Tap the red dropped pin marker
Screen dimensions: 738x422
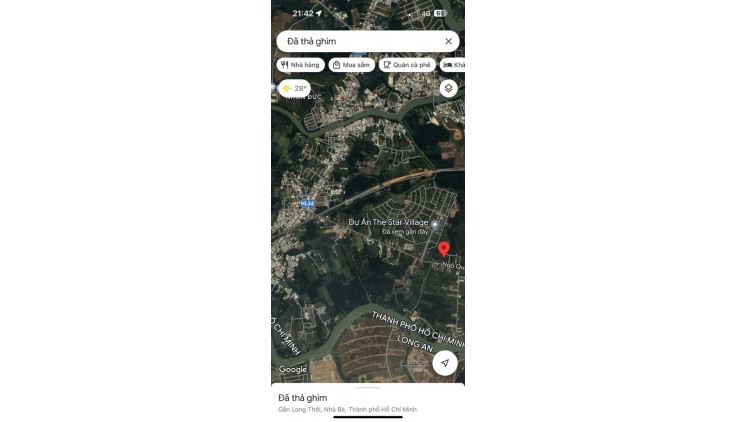(444, 250)
